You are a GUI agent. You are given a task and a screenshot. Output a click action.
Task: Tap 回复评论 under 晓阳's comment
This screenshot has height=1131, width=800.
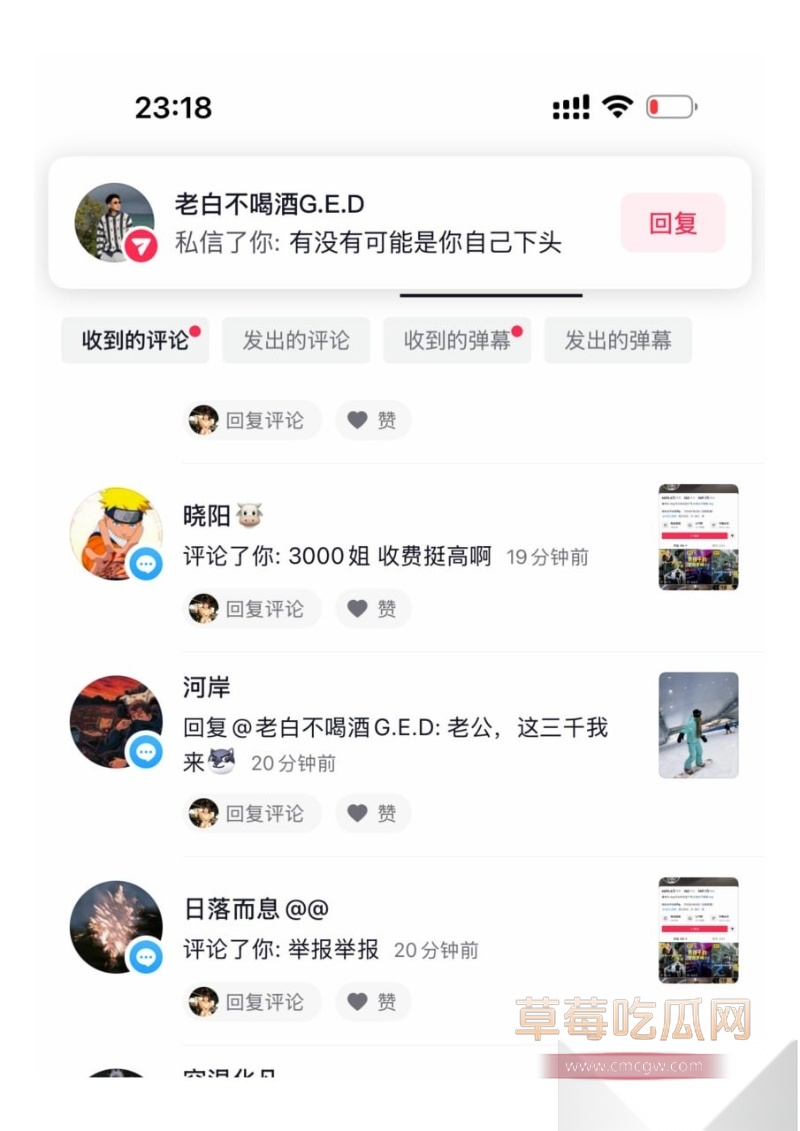(x=252, y=609)
